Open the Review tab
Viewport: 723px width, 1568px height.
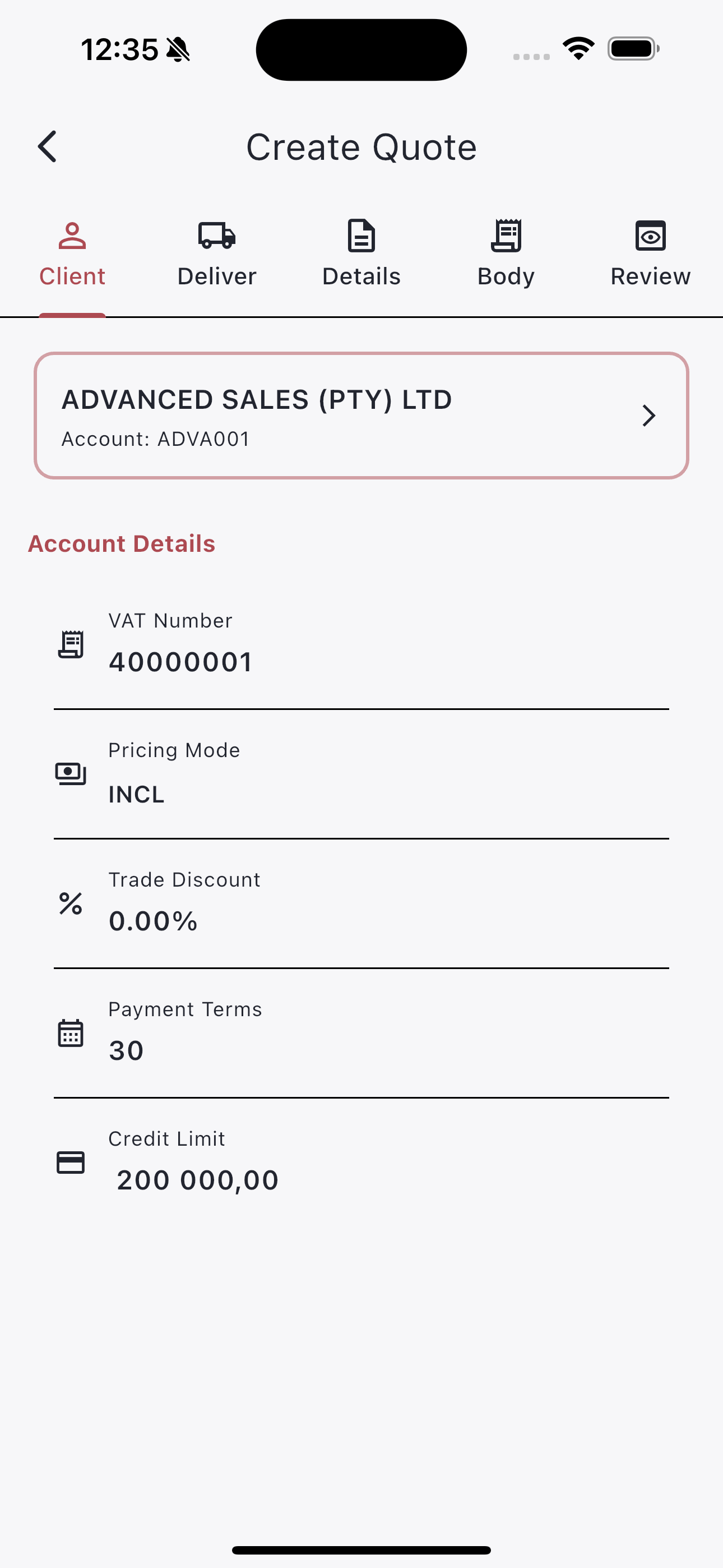tap(651, 256)
